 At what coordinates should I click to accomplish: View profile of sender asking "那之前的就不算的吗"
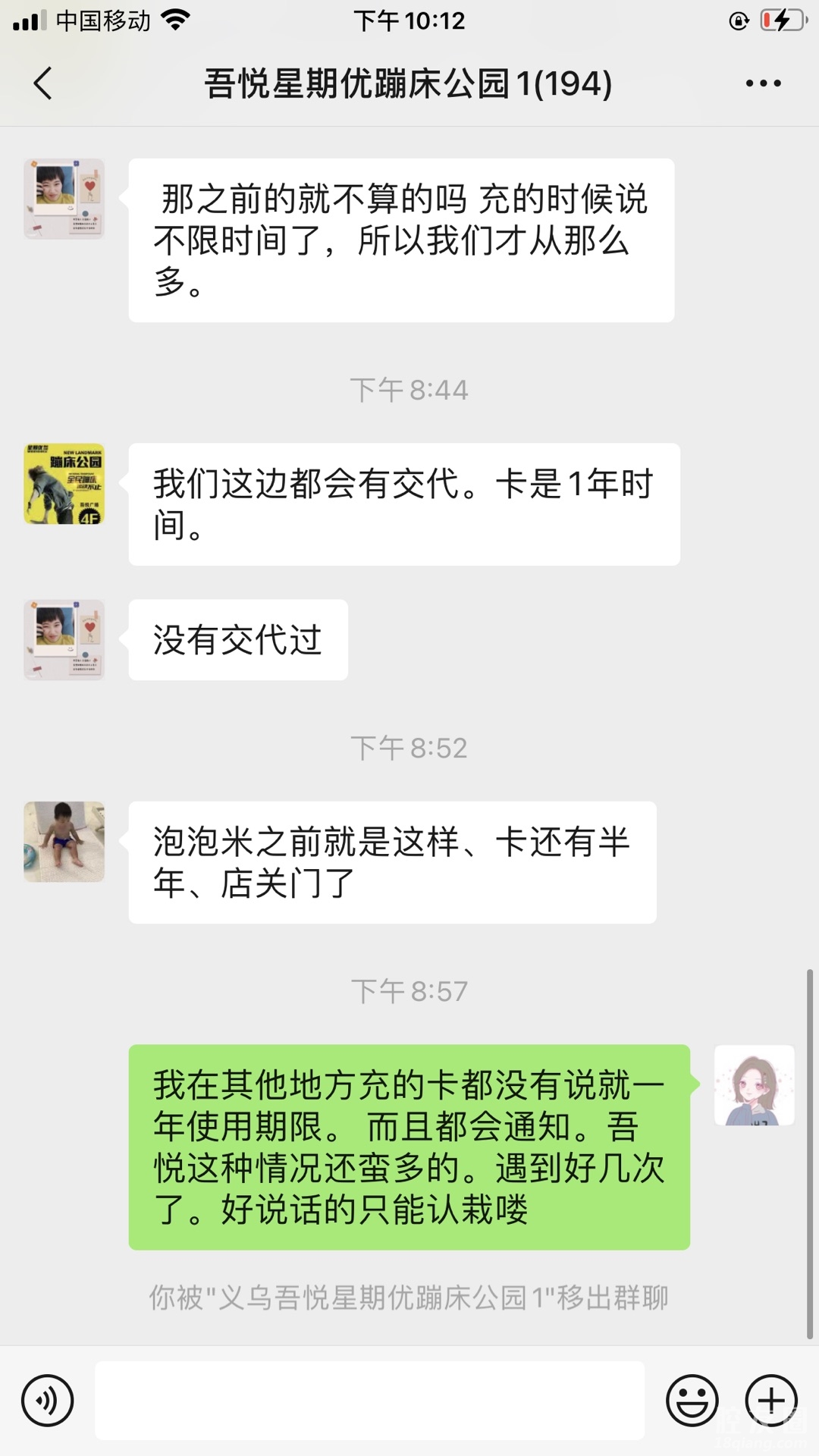click(x=64, y=199)
